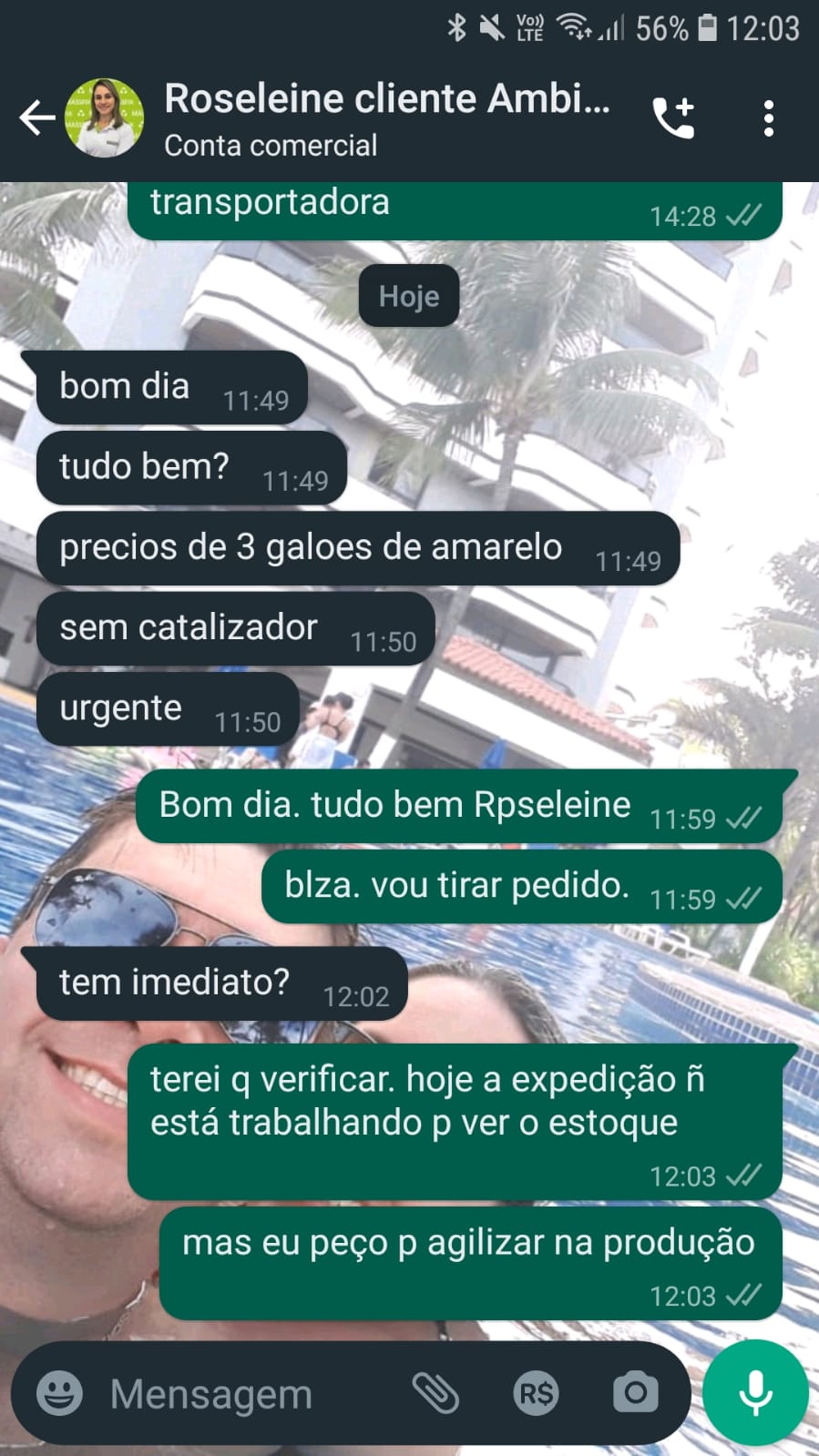
Task: Open the R$ payment option
Action: [536, 1393]
